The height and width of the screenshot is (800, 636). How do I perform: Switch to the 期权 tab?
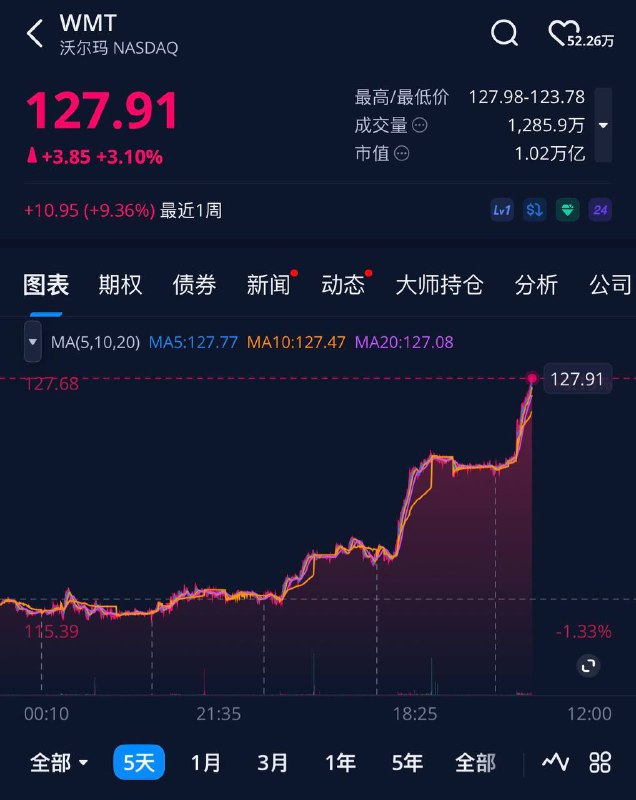(x=120, y=285)
